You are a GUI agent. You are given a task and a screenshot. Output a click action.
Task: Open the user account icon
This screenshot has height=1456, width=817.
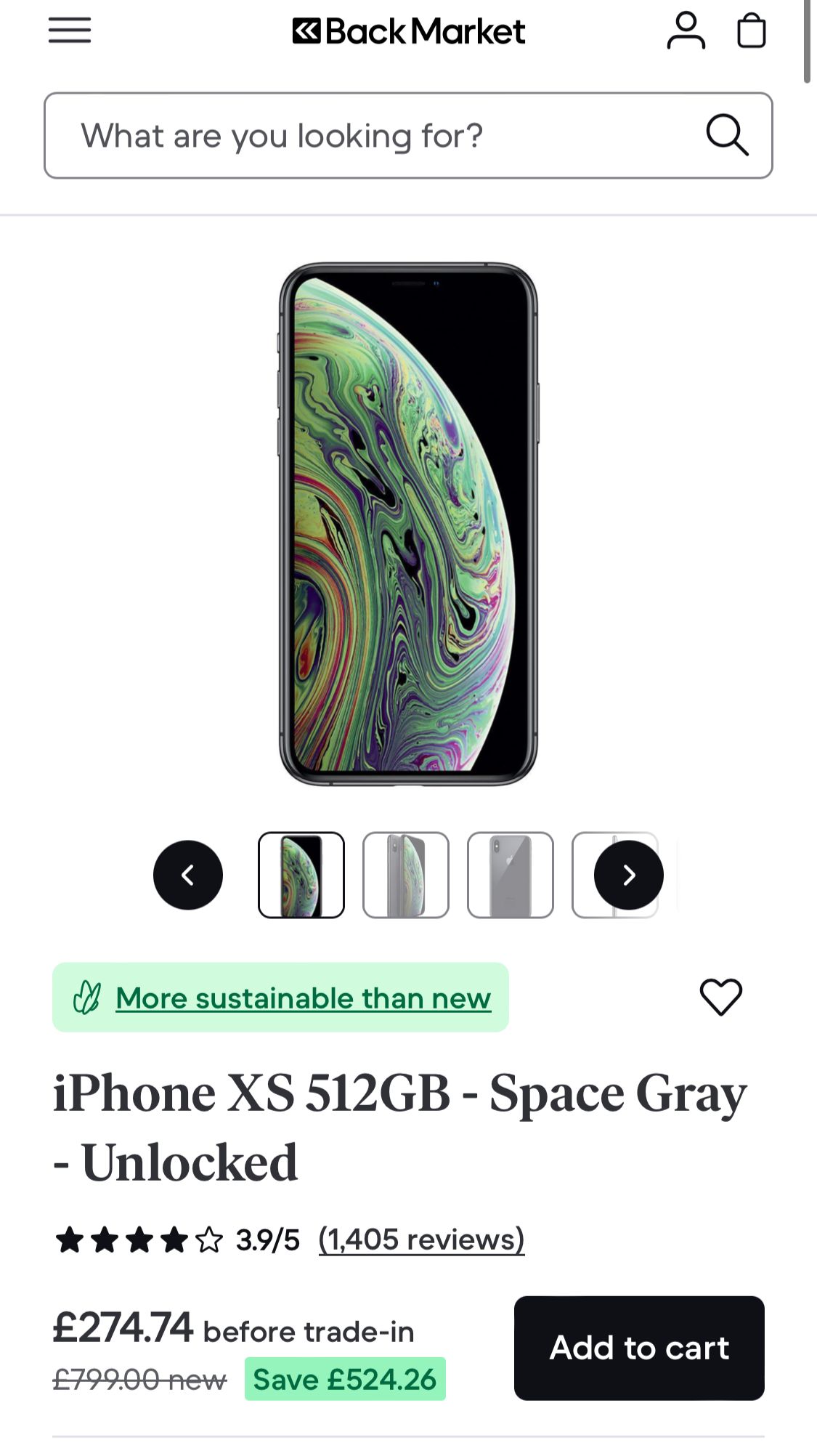pyautogui.click(x=686, y=31)
